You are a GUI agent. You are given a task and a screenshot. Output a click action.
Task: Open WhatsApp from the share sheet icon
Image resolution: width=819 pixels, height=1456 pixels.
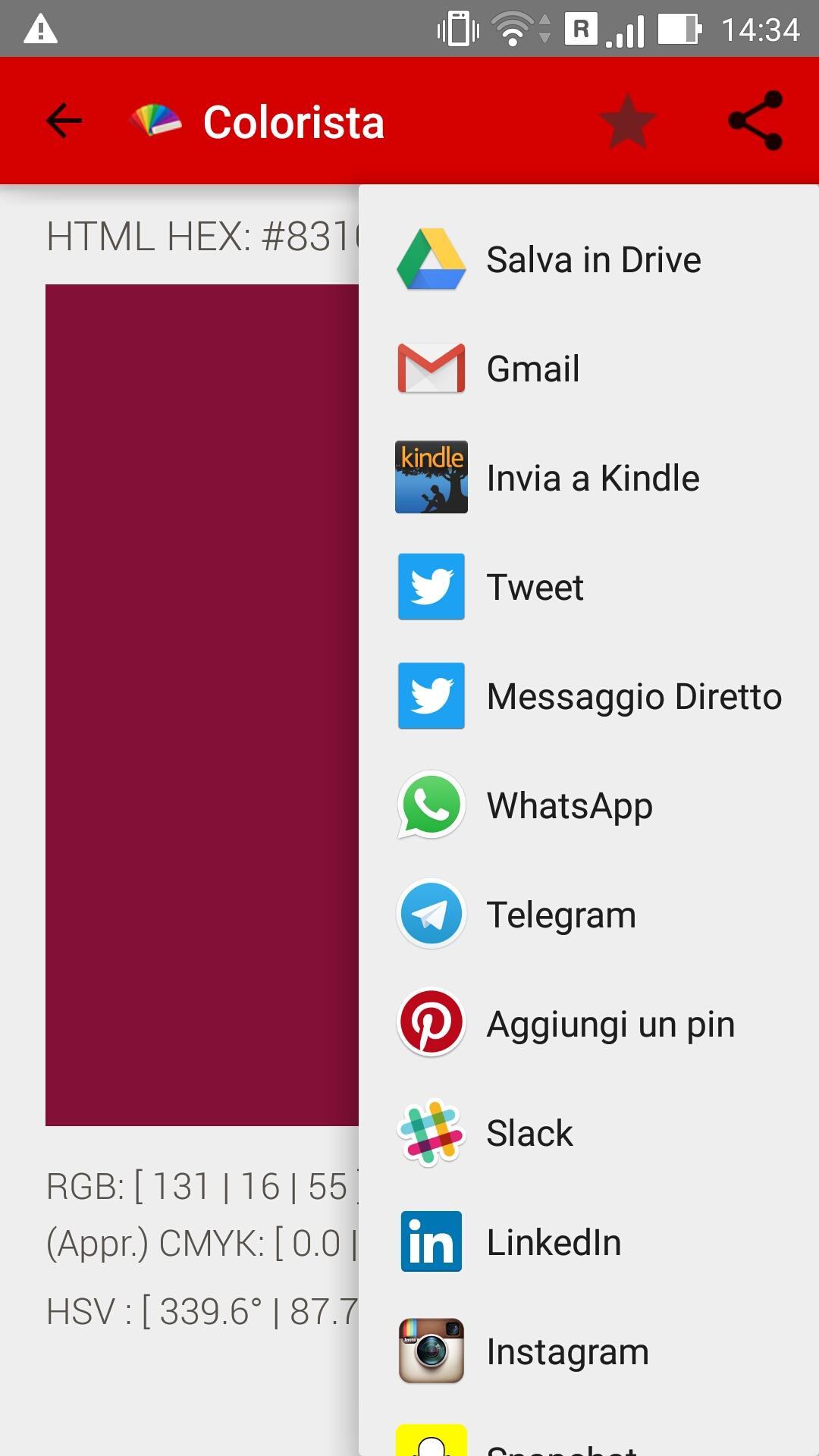coord(430,805)
